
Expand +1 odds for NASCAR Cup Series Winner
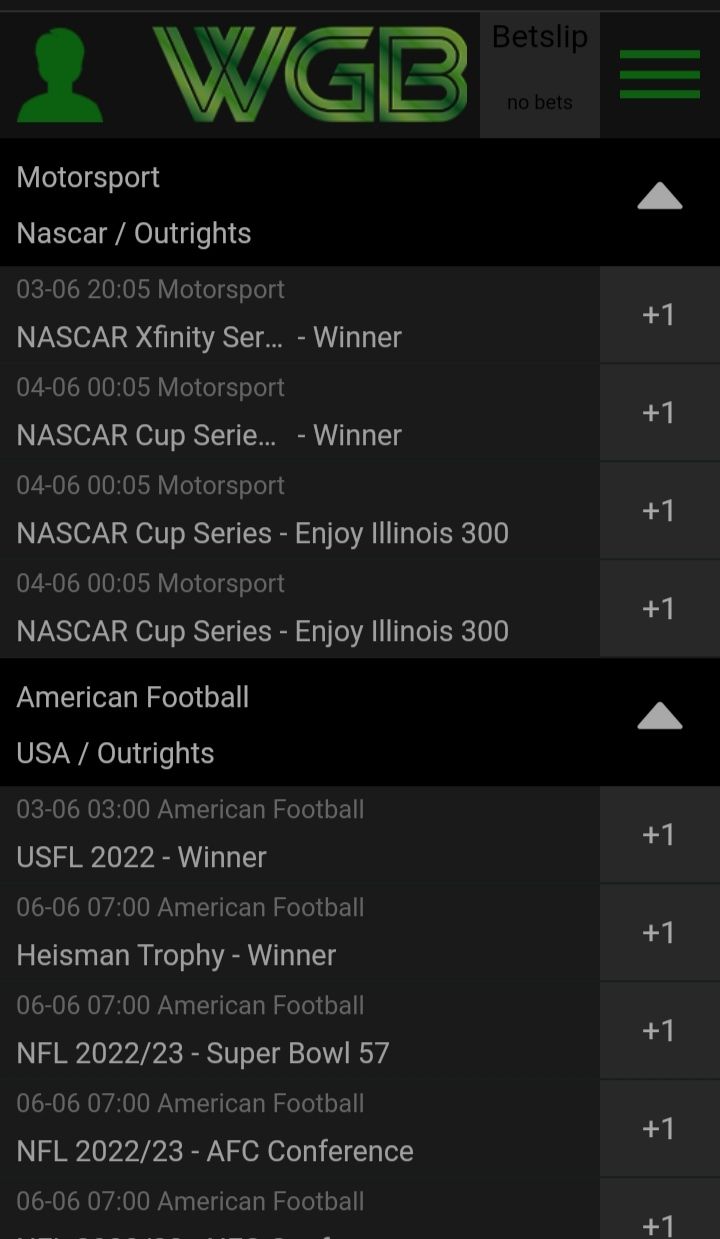(659, 413)
